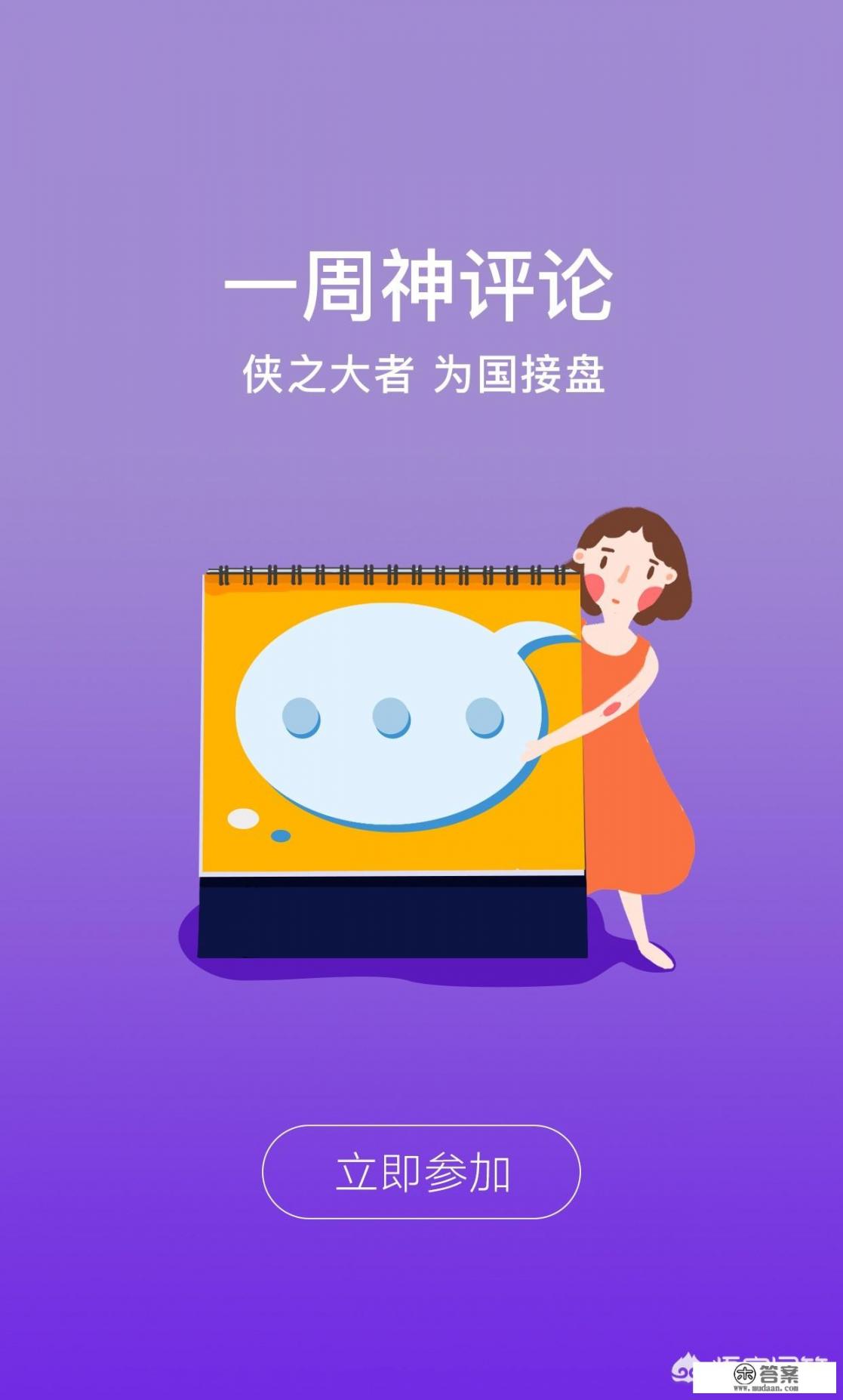The width and height of the screenshot is (843, 1400).
Task: Click the circular 木 seal icon in the watermark
Action: coord(744,1374)
